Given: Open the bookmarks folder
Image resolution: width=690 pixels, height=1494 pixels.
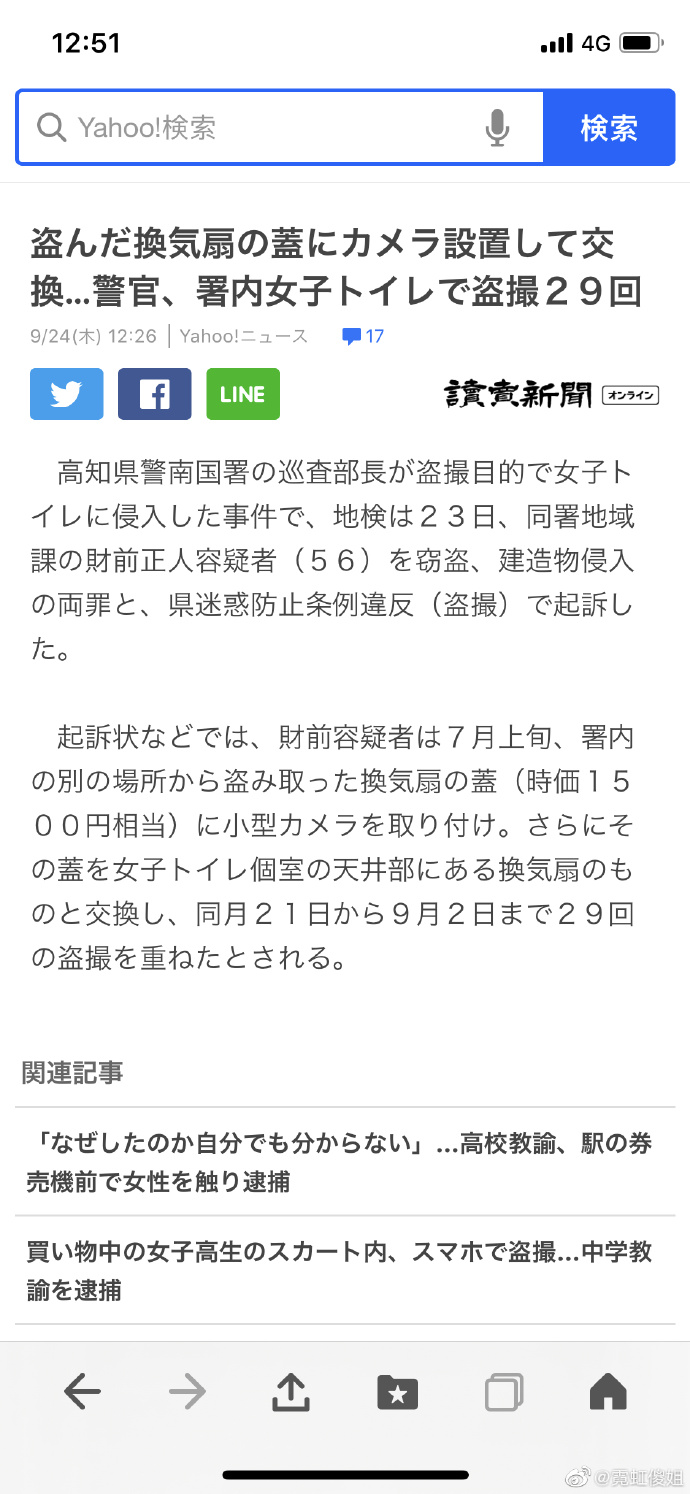Looking at the screenshot, I should pos(397,1391).
